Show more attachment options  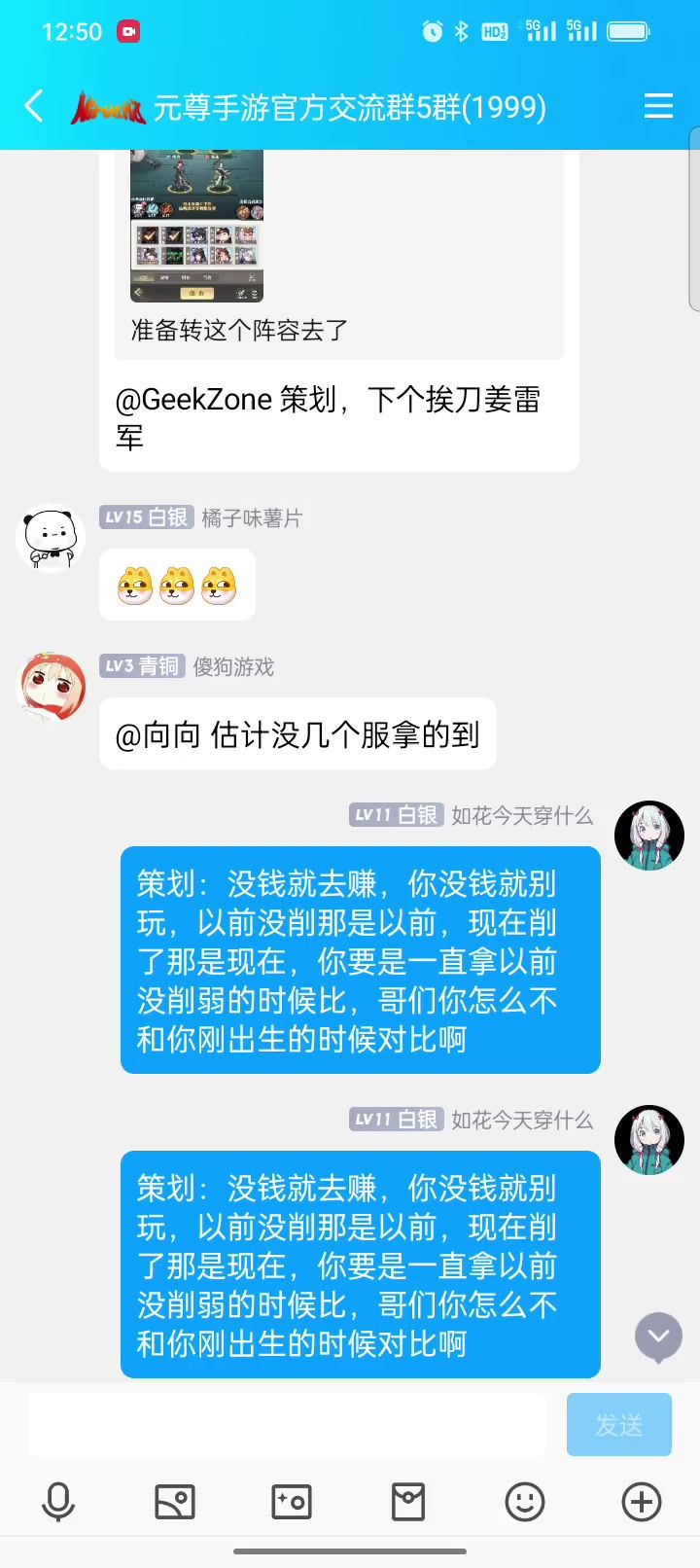(642, 1502)
